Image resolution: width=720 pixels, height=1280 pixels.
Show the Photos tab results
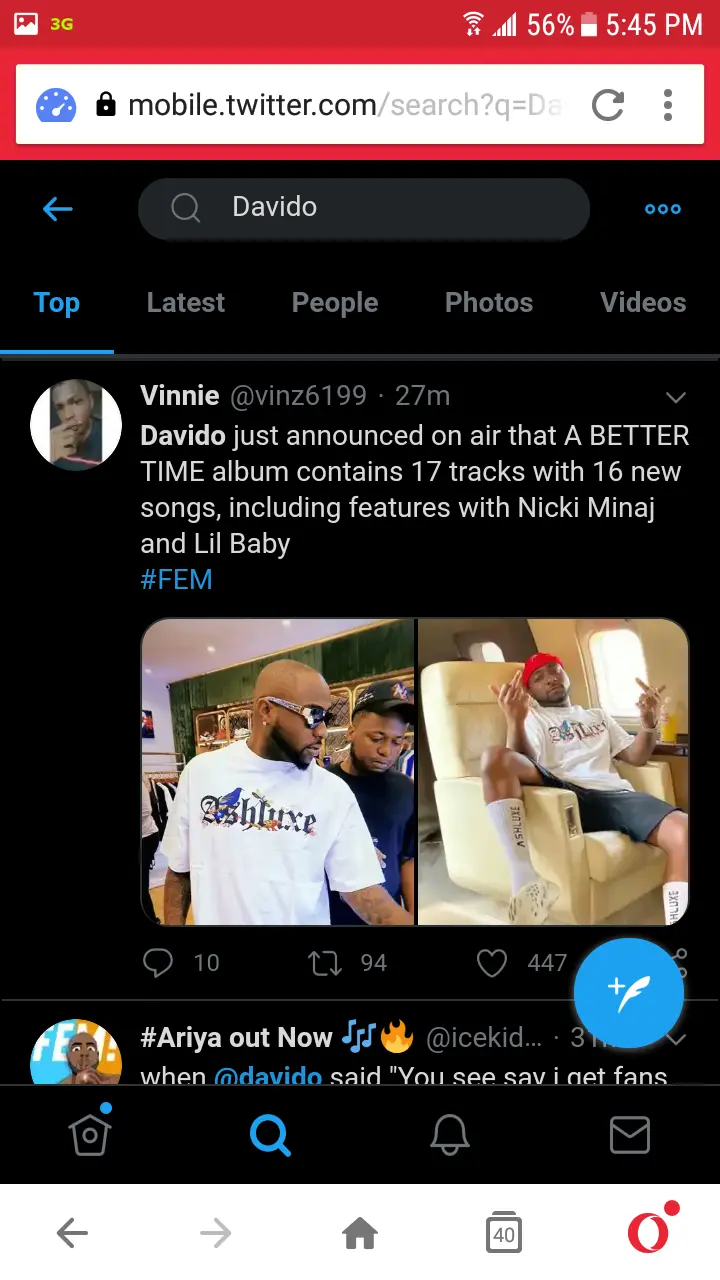(x=489, y=303)
